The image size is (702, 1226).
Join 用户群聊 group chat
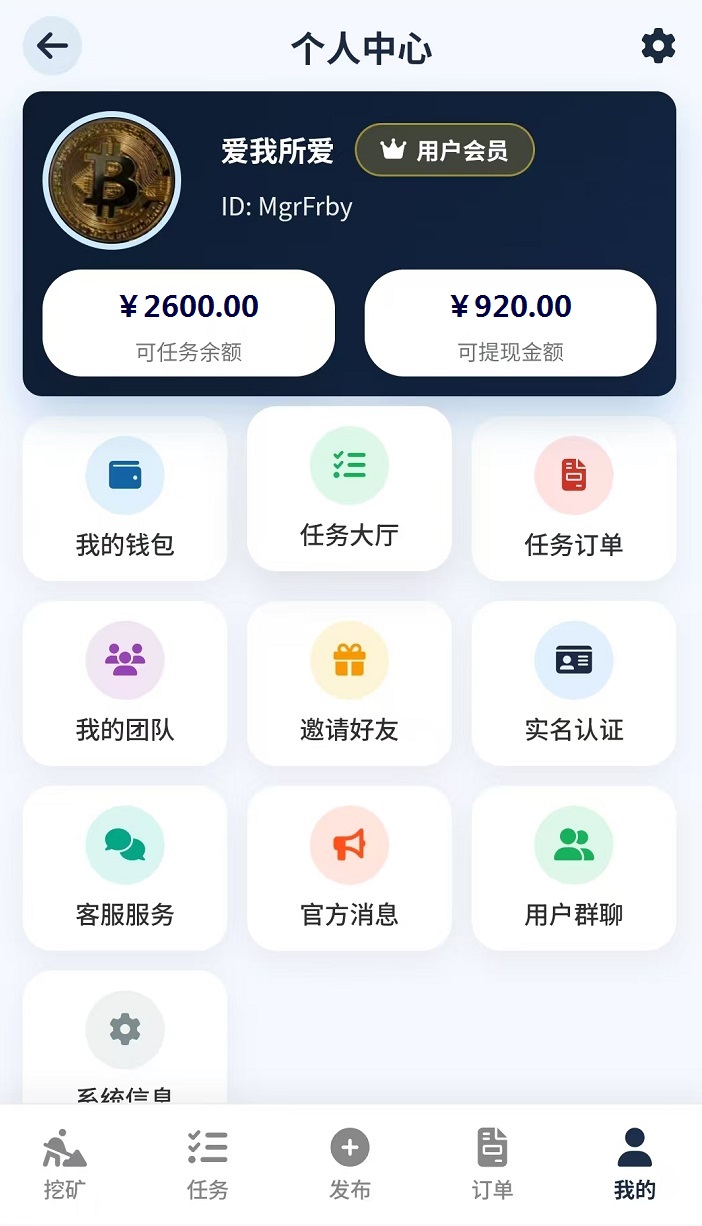pyautogui.click(x=574, y=869)
